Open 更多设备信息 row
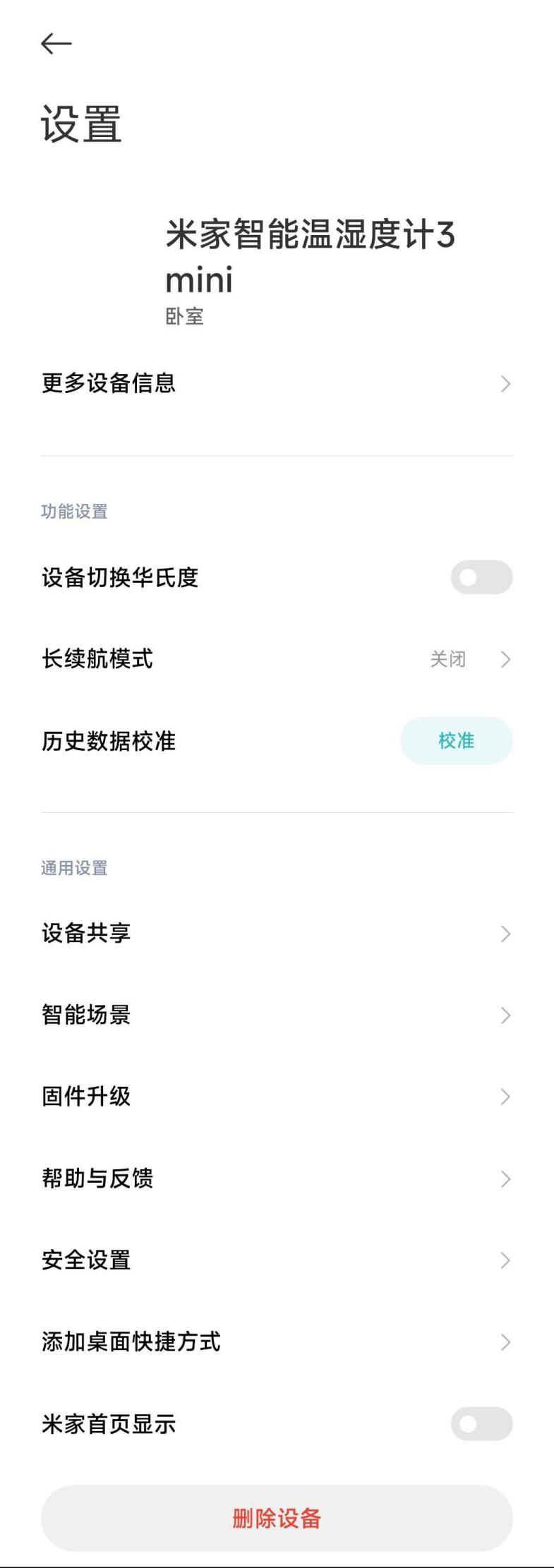Viewport: 554px width, 1568px height. [277, 383]
